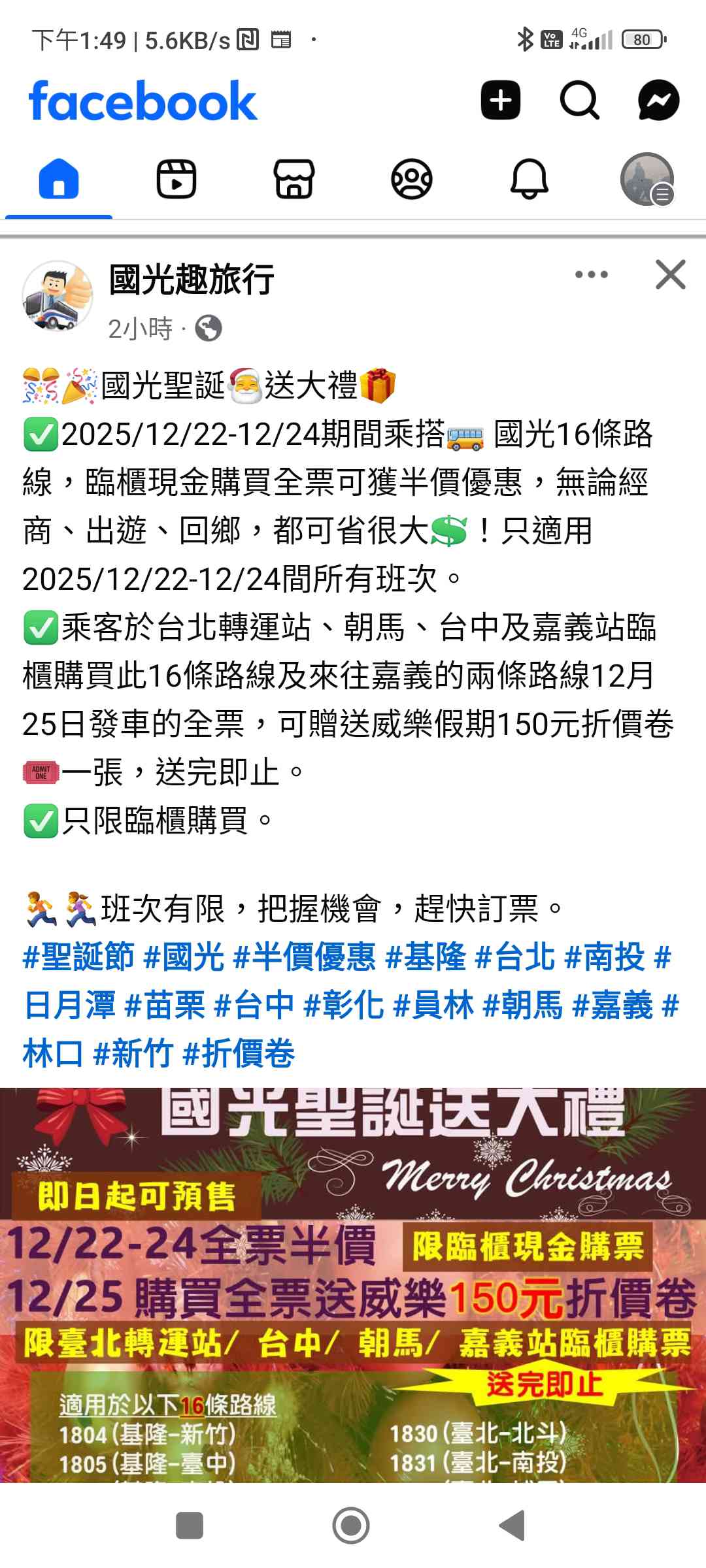Hide this post with the X
Screen dimensions: 706x1568
[x=671, y=274]
